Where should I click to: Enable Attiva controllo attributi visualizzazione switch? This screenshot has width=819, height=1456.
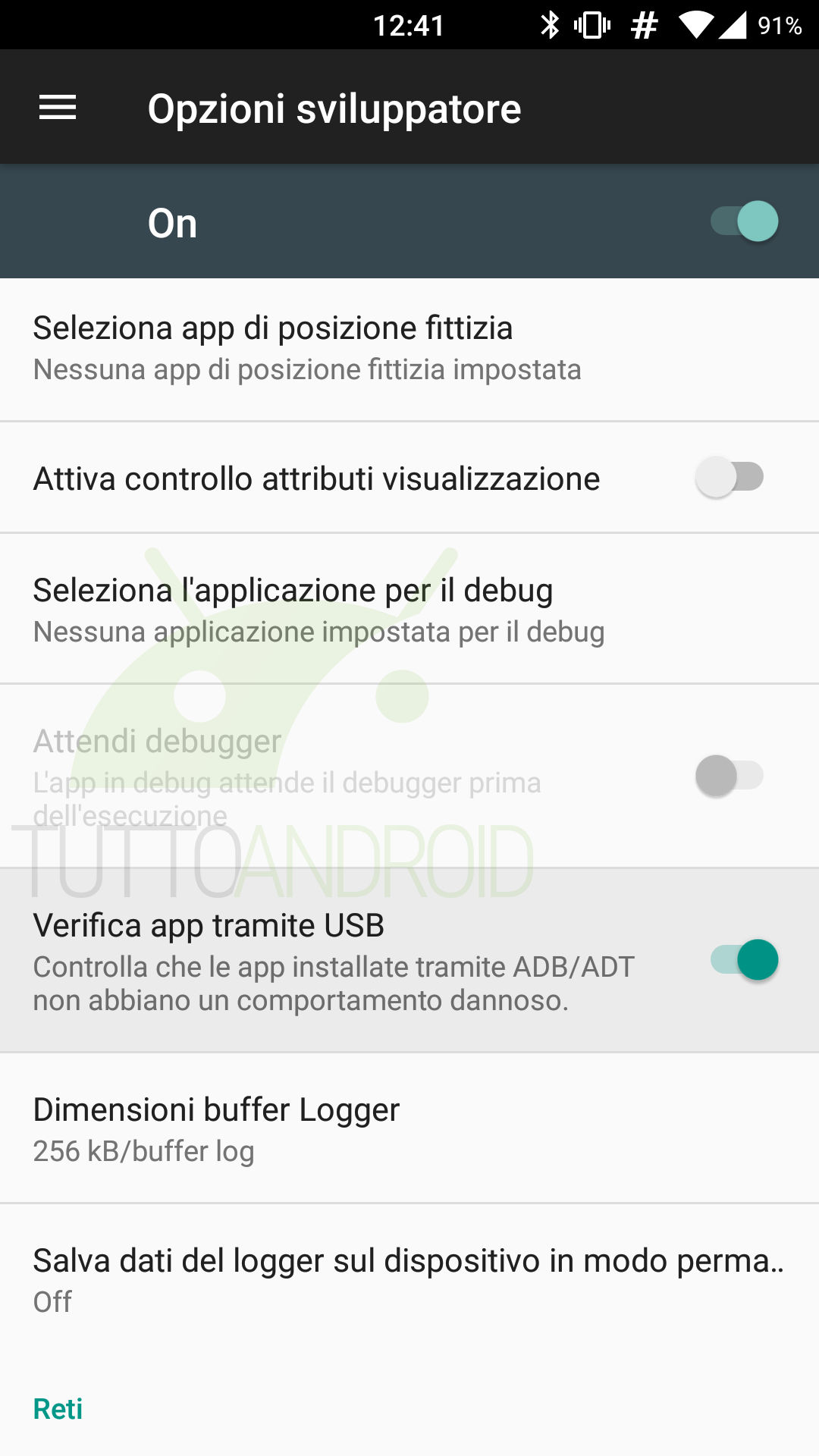coord(730,477)
